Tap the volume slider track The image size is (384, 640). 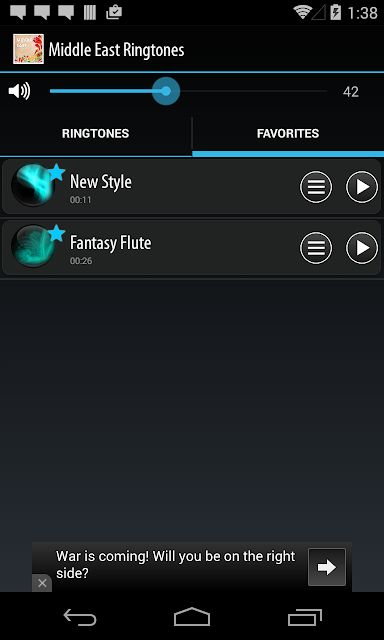(x=188, y=91)
